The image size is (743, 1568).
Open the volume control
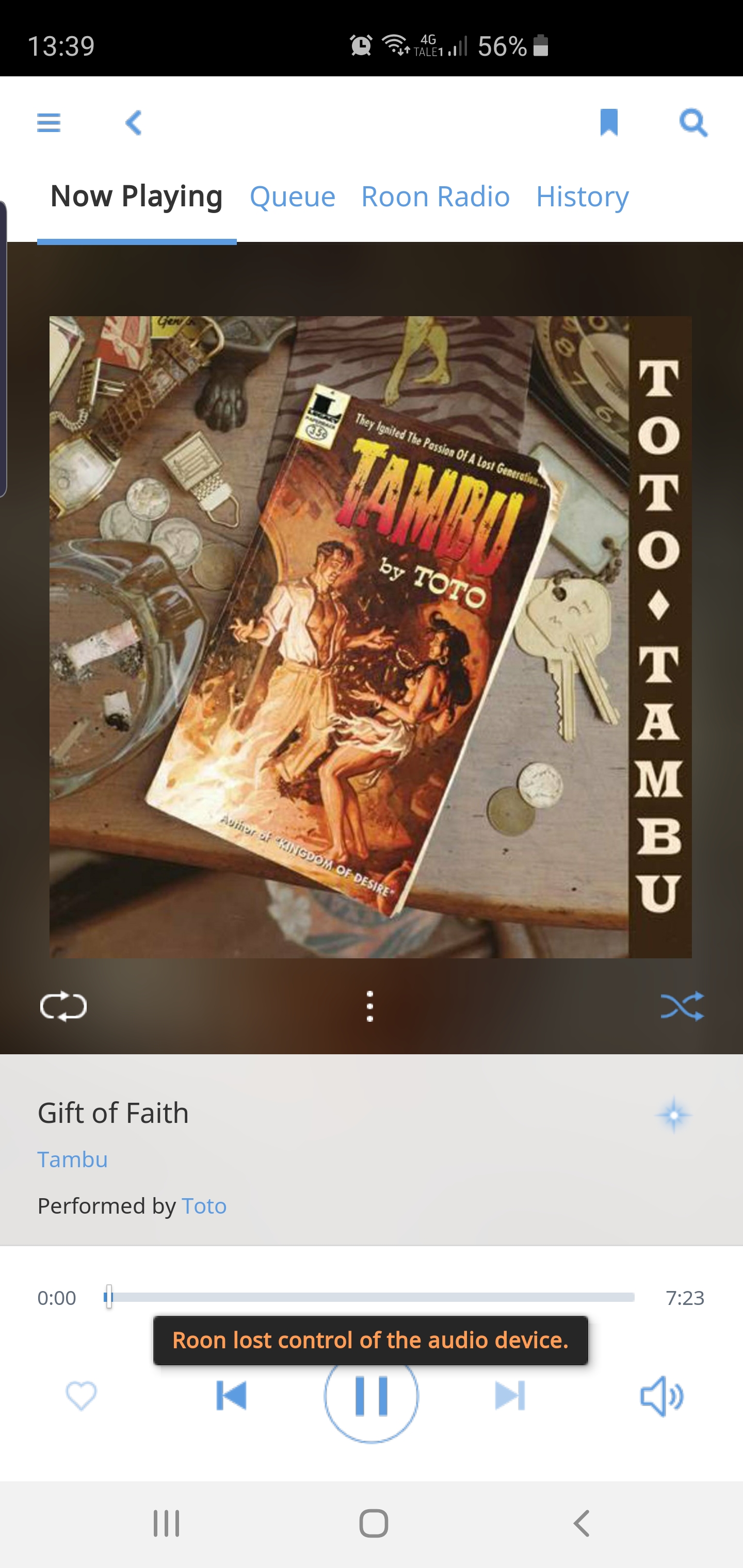click(662, 1396)
